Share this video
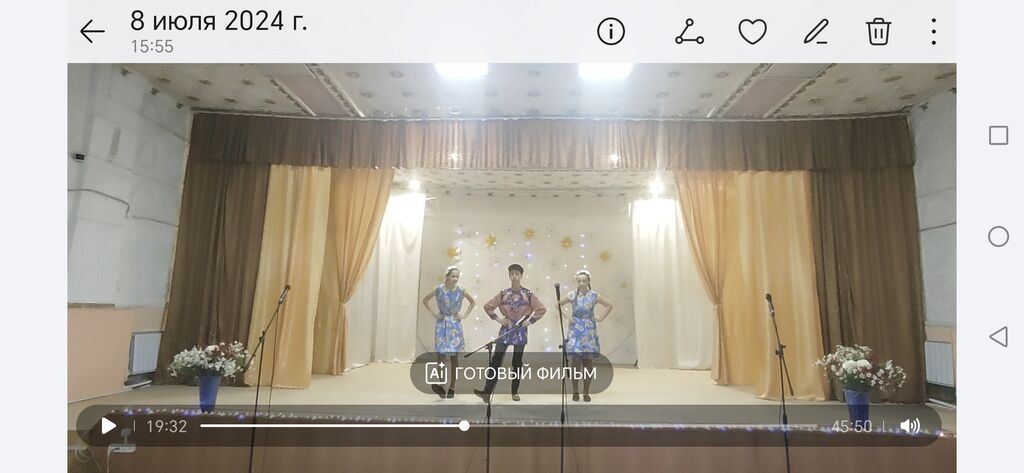Viewport: 1024px width, 473px height. pyautogui.click(x=689, y=32)
